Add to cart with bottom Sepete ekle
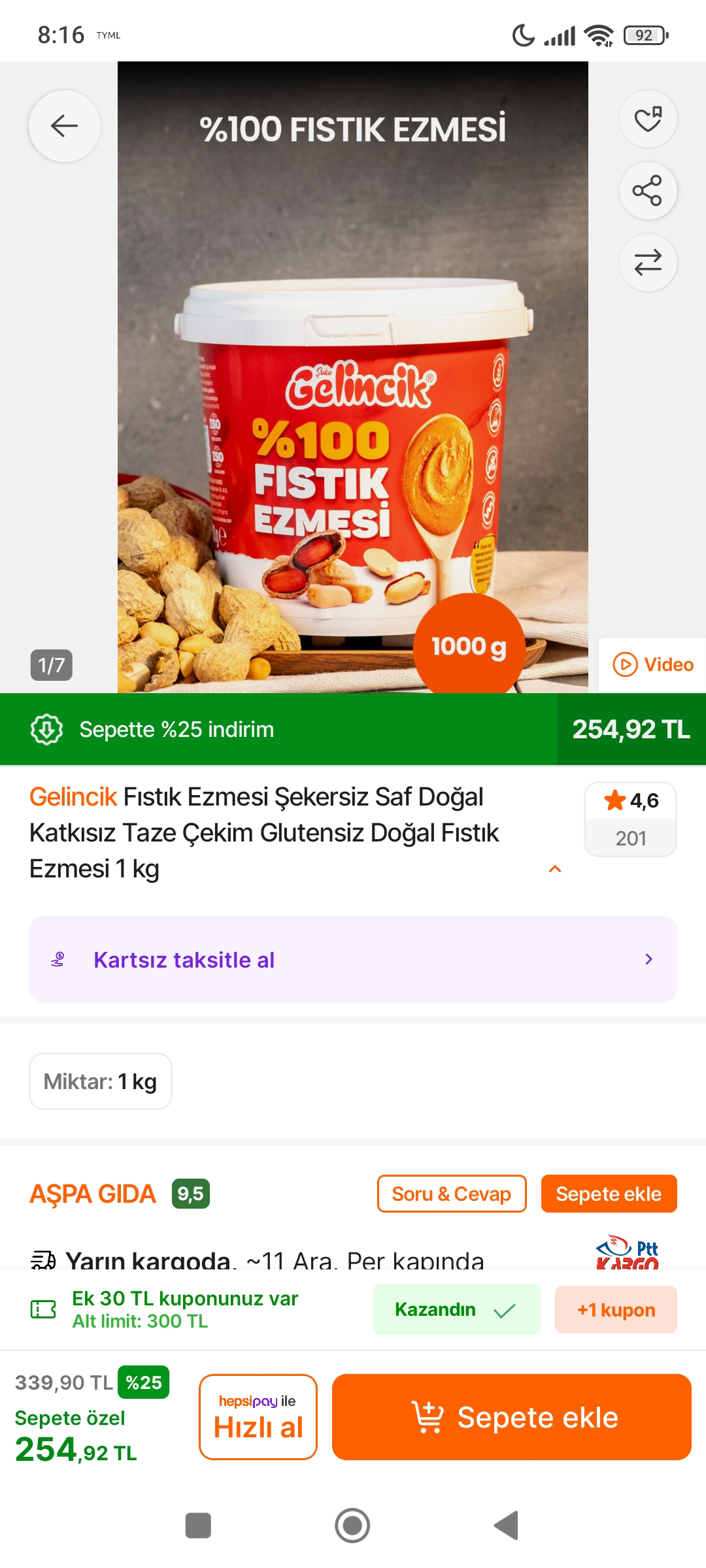 [x=511, y=1417]
